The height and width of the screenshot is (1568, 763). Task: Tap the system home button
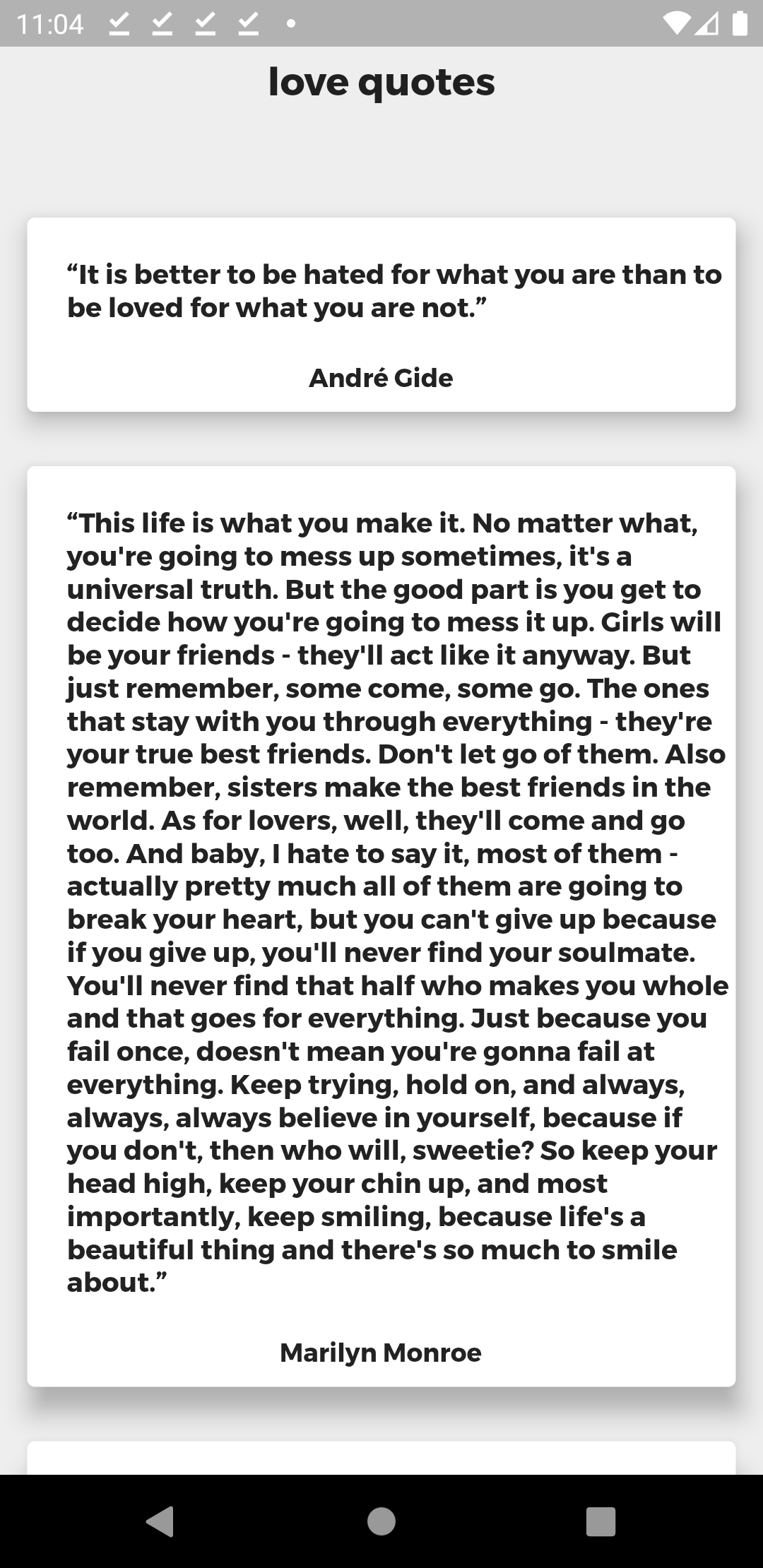(x=381, y=1521)
